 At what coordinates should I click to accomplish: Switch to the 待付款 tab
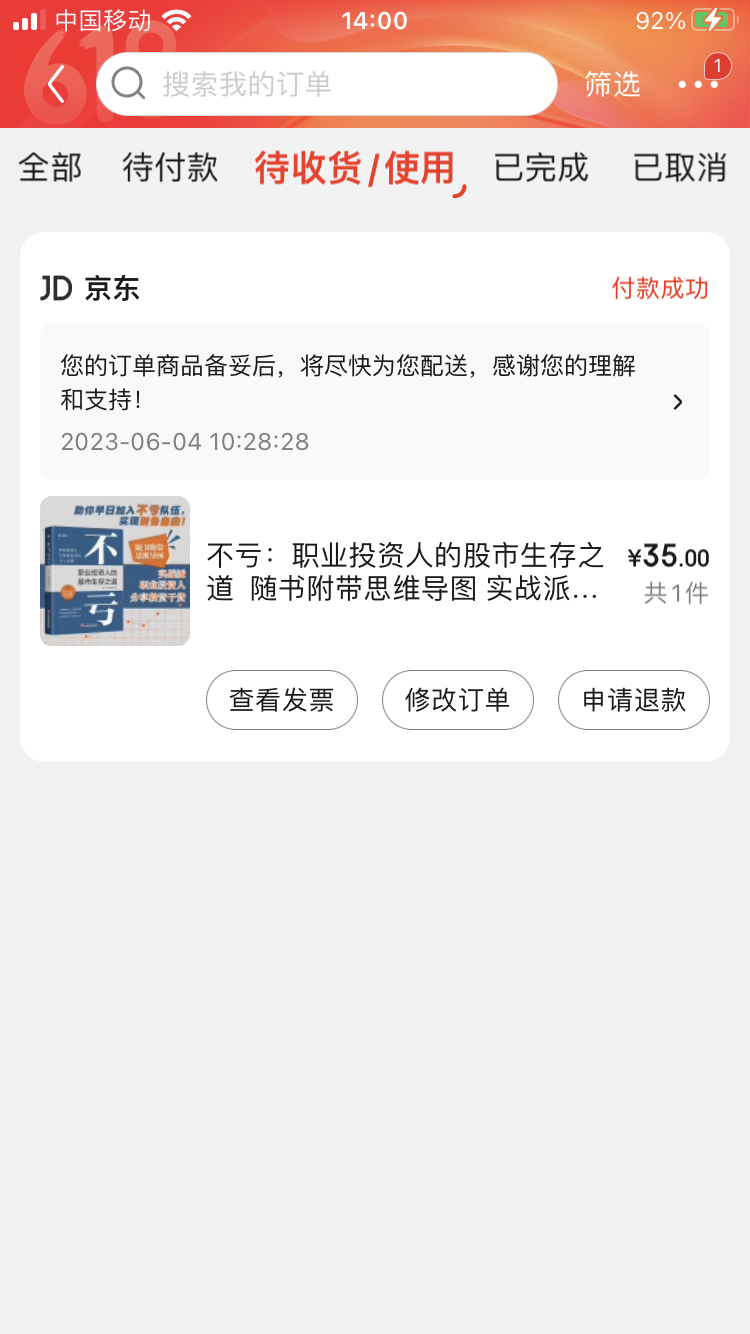[x=170, y=168]
